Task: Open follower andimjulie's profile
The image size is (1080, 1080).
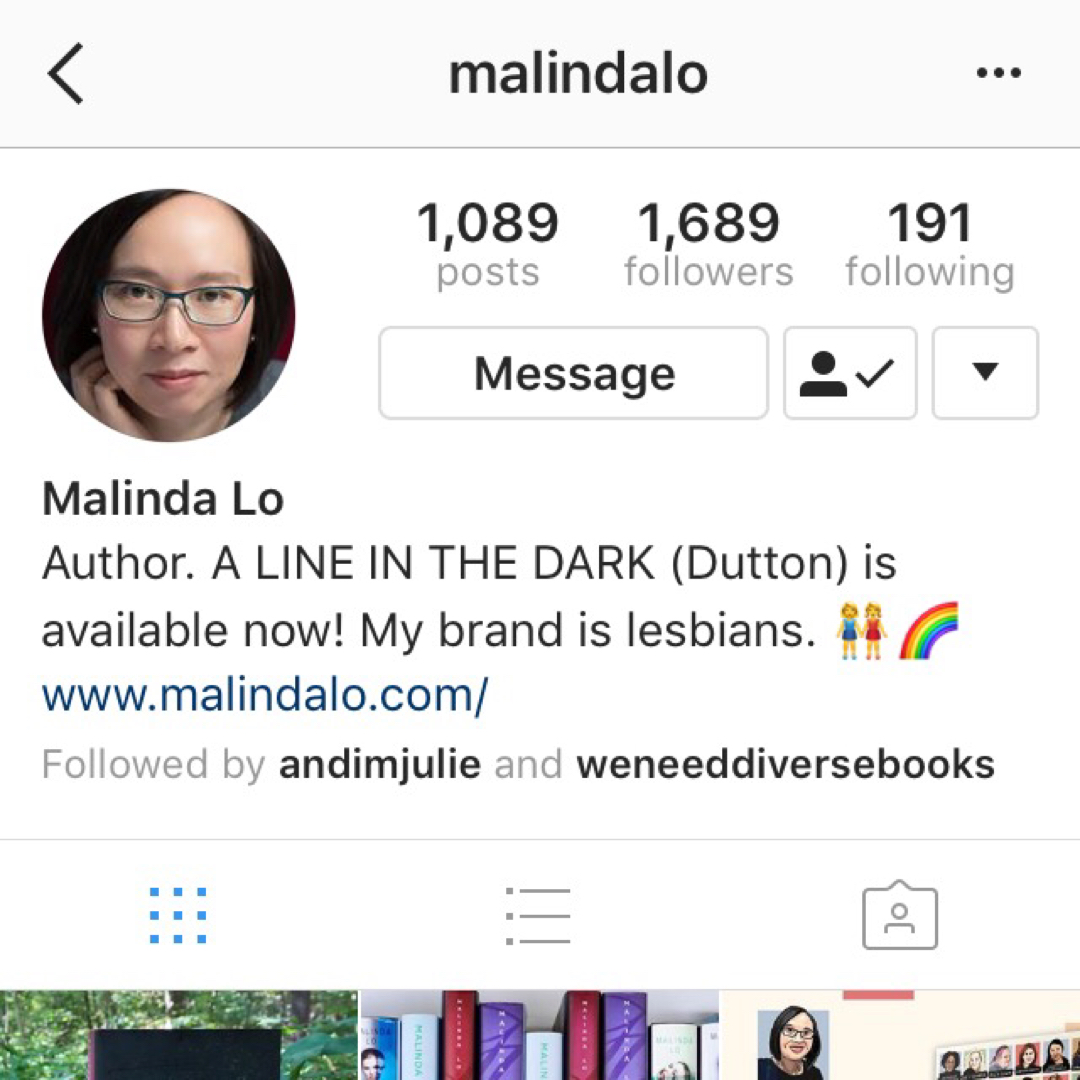Action: (x=380, y=765)
